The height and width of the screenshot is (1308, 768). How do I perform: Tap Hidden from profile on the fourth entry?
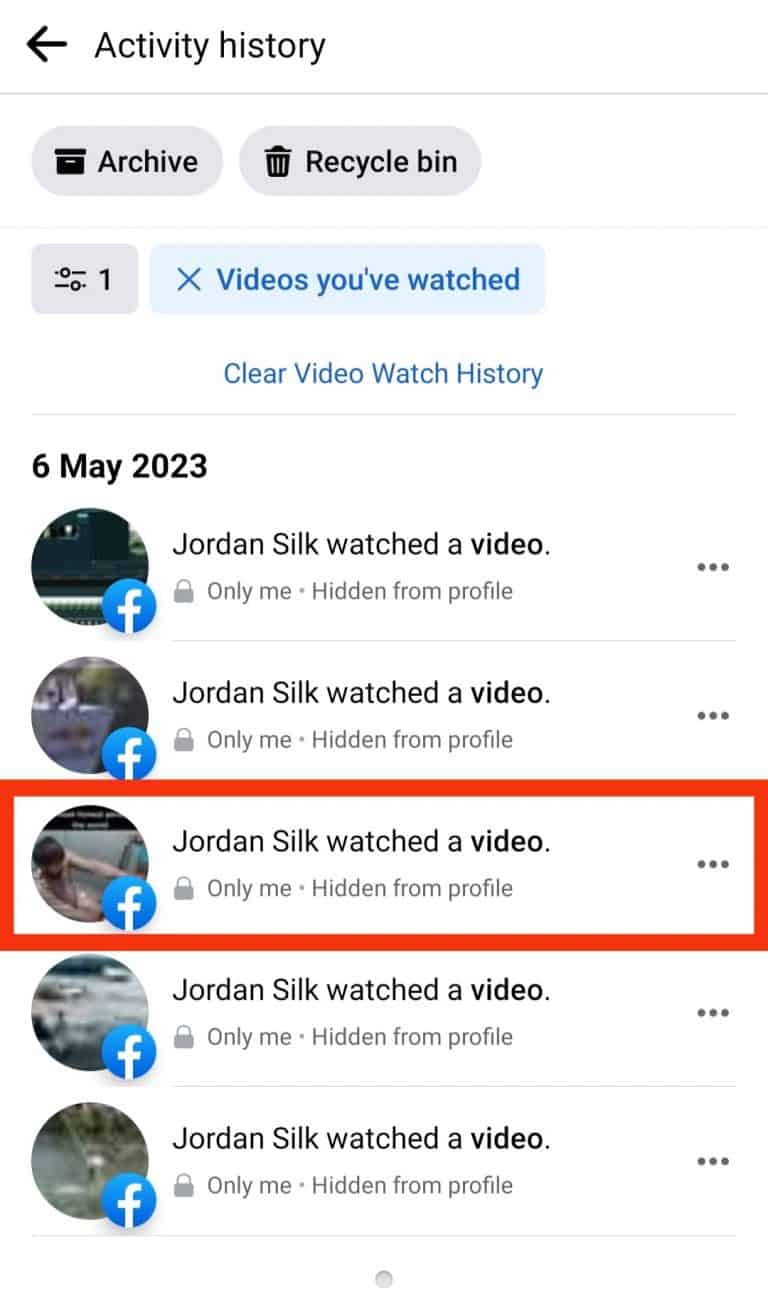(411, 1037)
